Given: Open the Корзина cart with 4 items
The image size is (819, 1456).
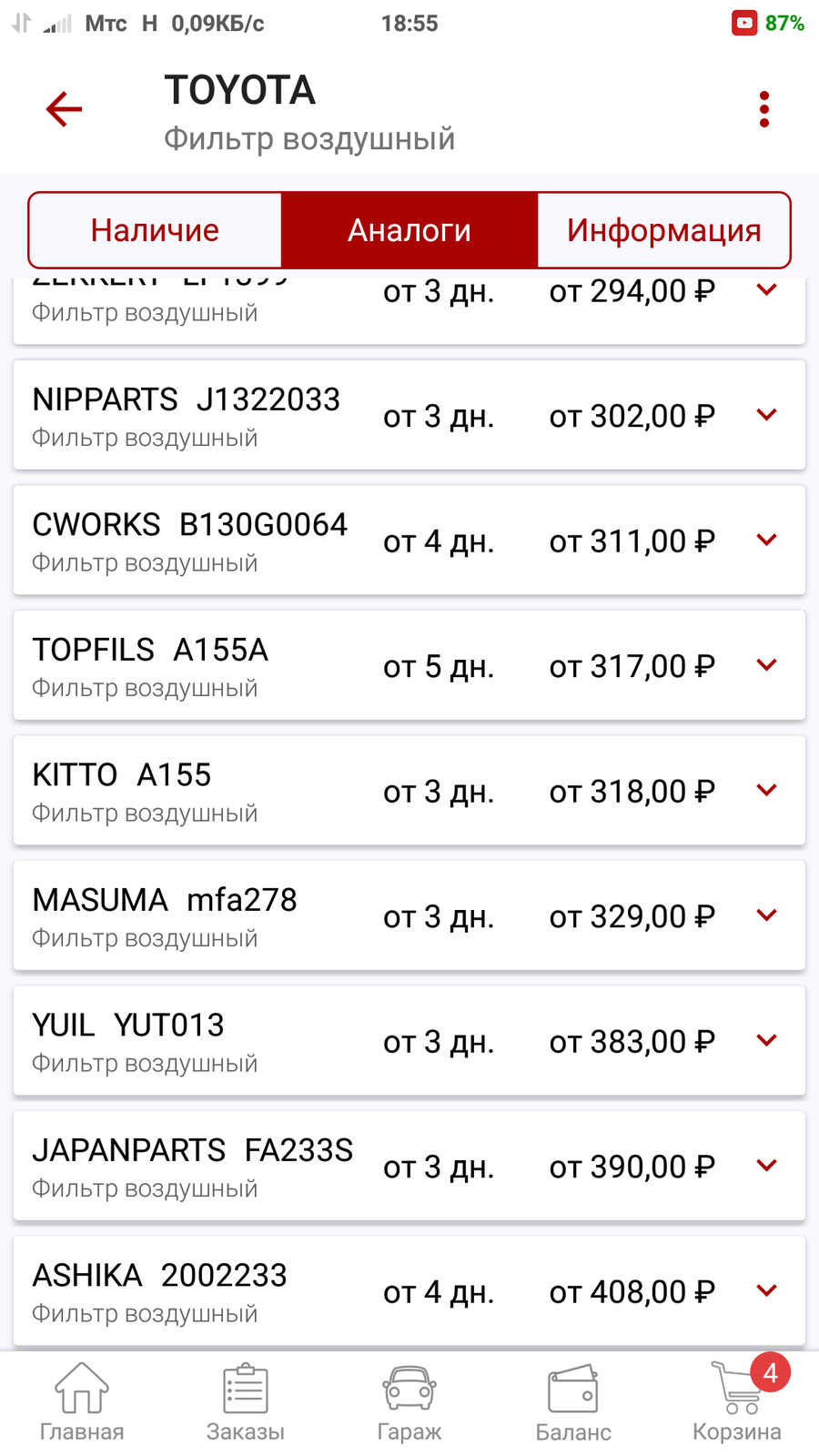Looking at the screenshot, I should [x=737, y=1402].
